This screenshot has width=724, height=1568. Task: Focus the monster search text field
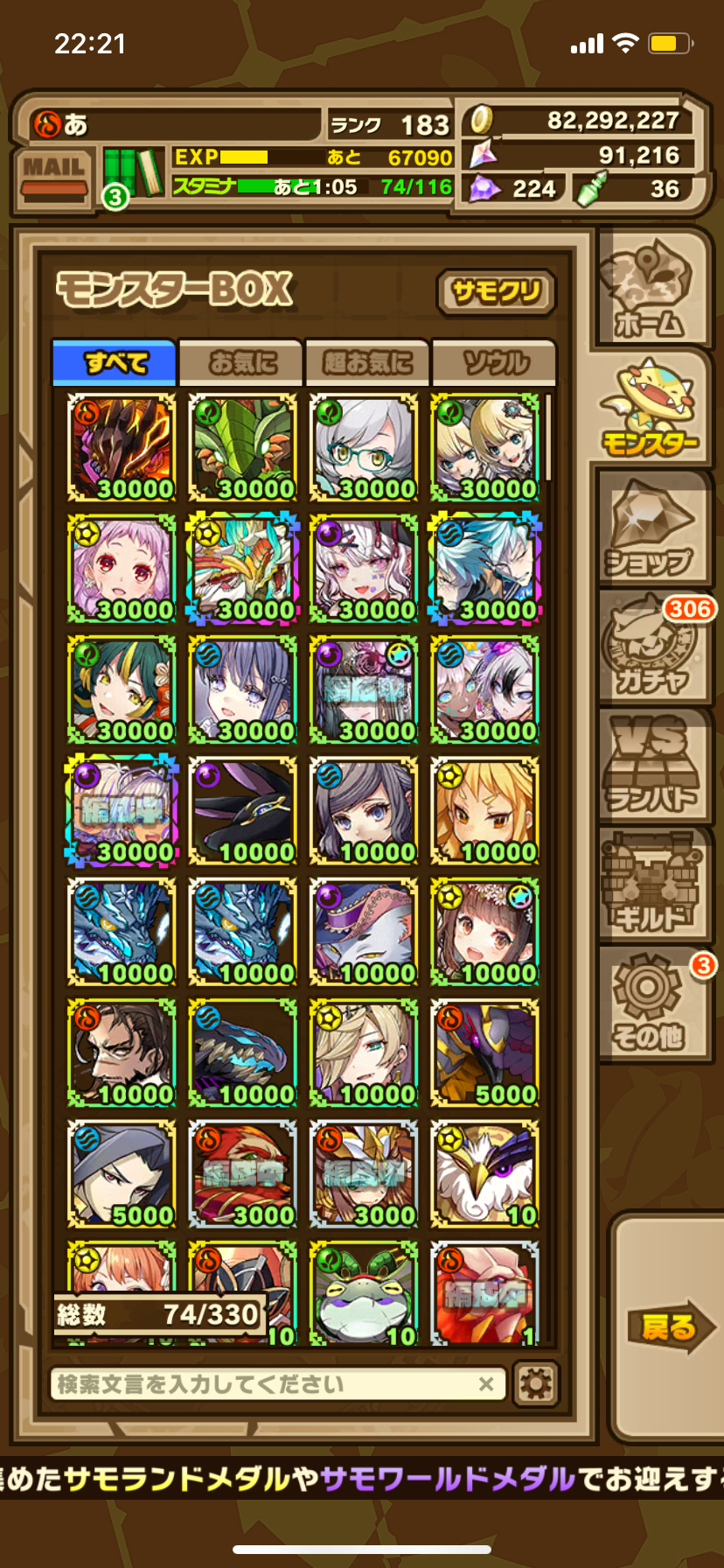pyautogui.click(x=262, y=1384)
